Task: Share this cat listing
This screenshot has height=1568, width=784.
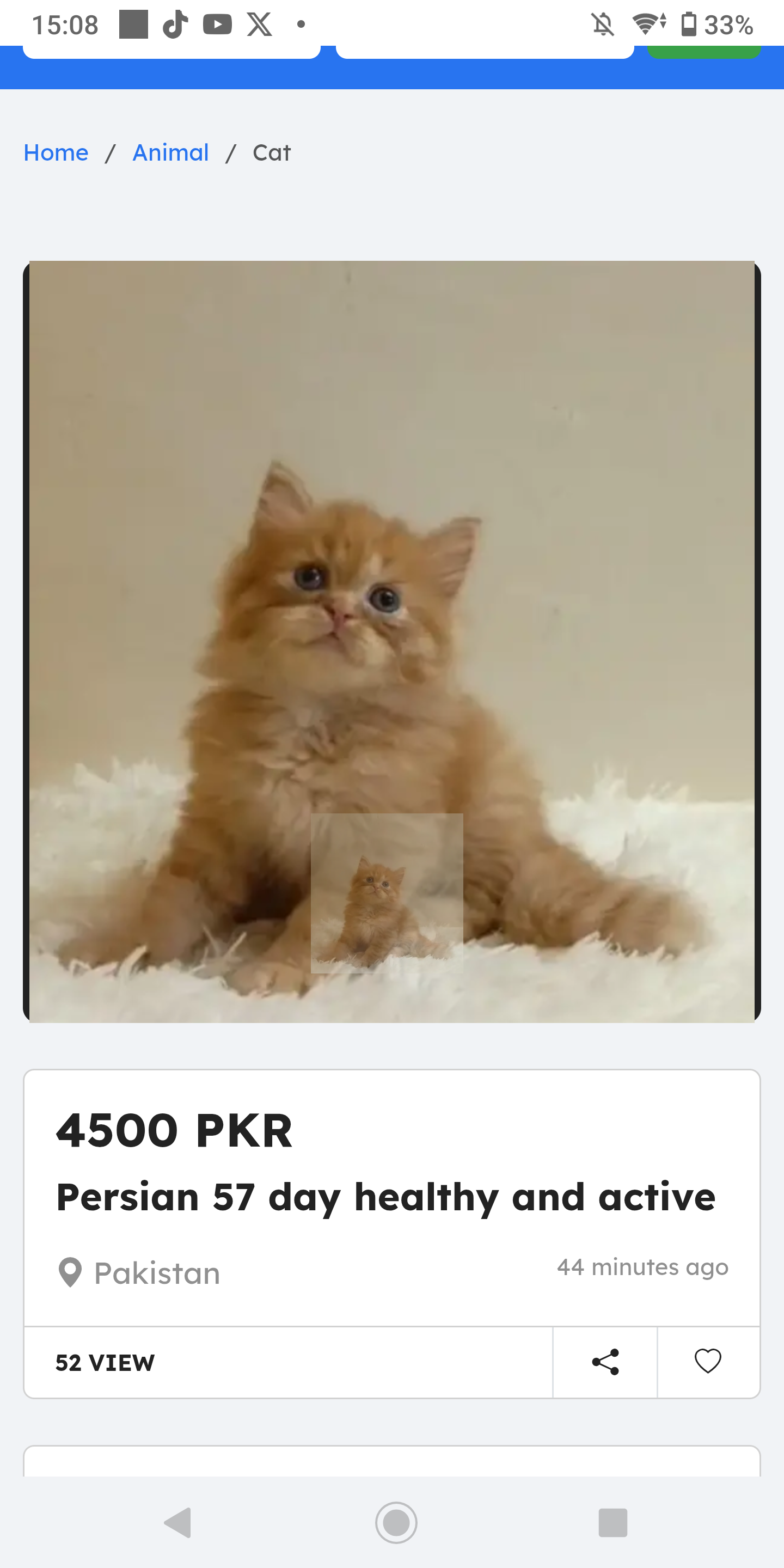Action: point(605,1362)
